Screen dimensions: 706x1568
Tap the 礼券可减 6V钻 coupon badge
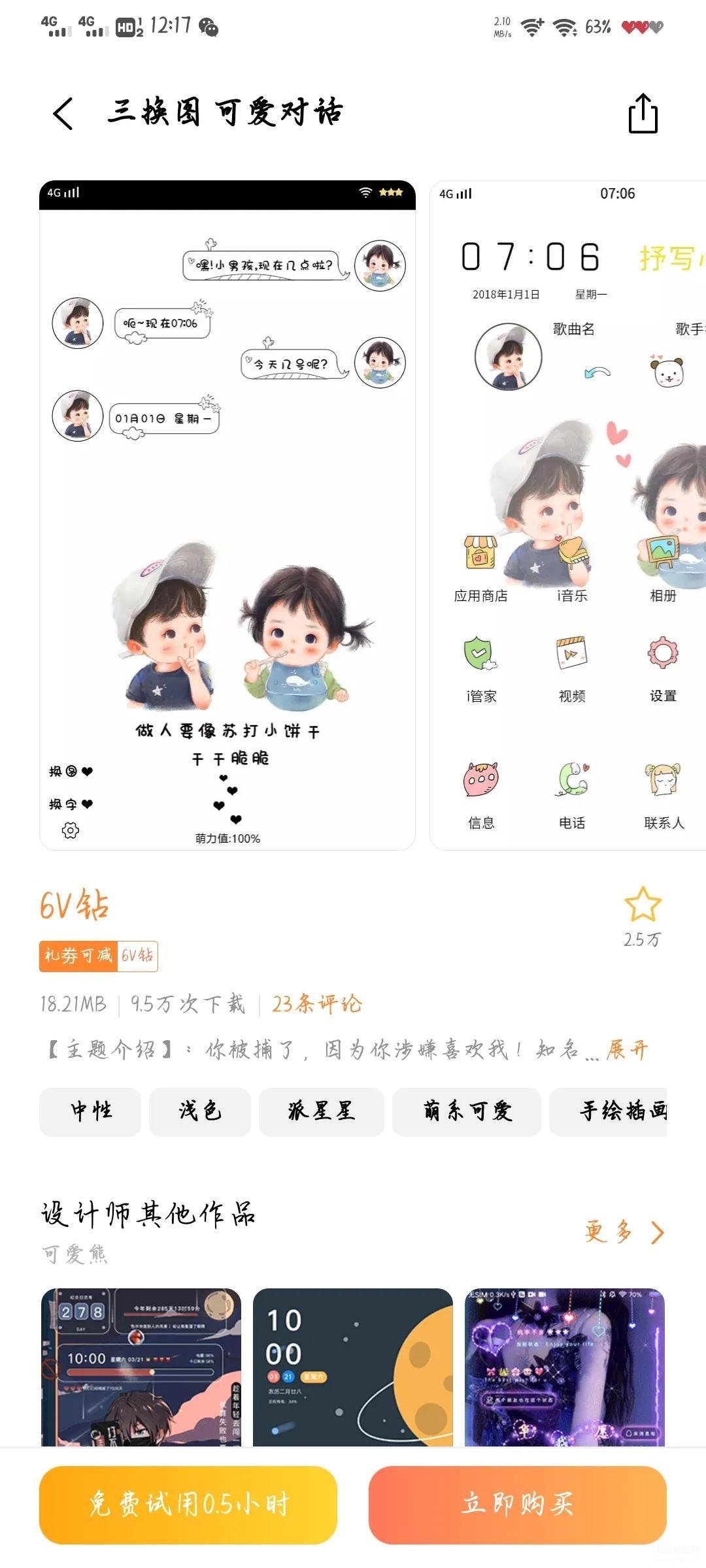pos(99,956)
